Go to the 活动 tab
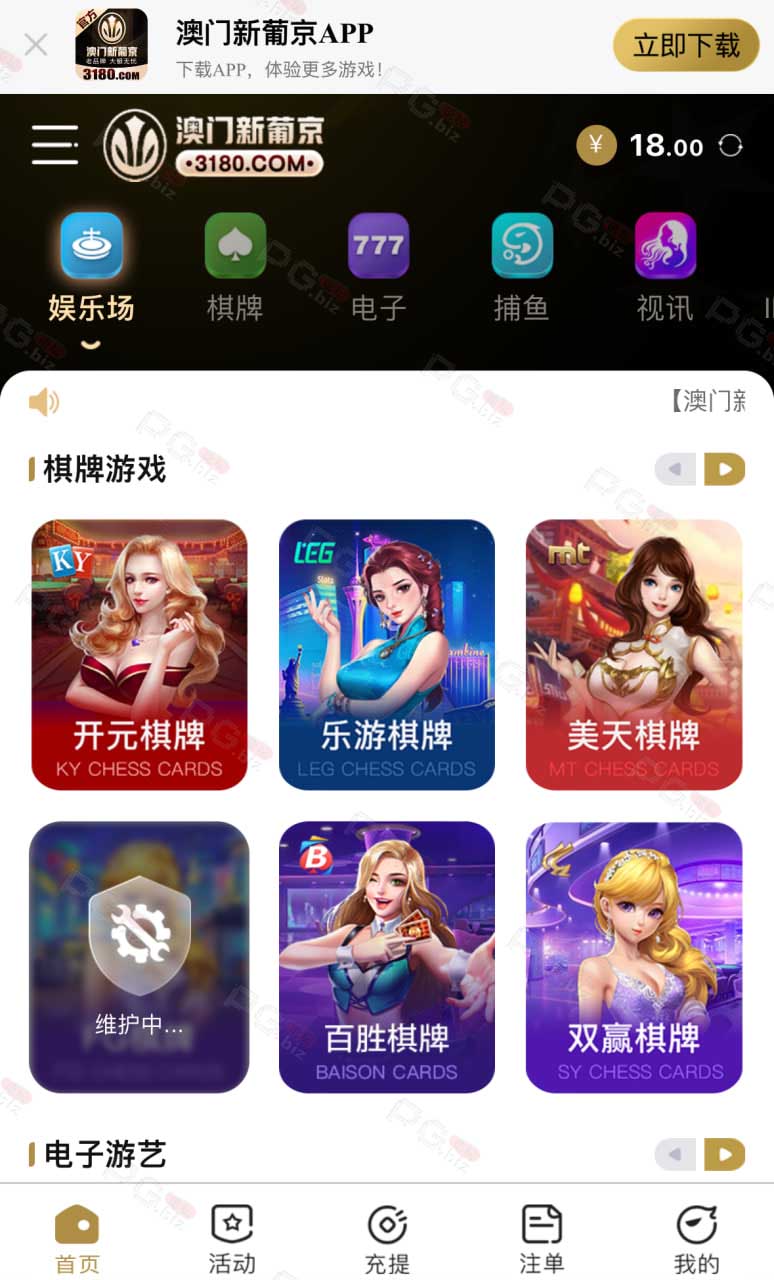774x1280 pixels. 232,1239
